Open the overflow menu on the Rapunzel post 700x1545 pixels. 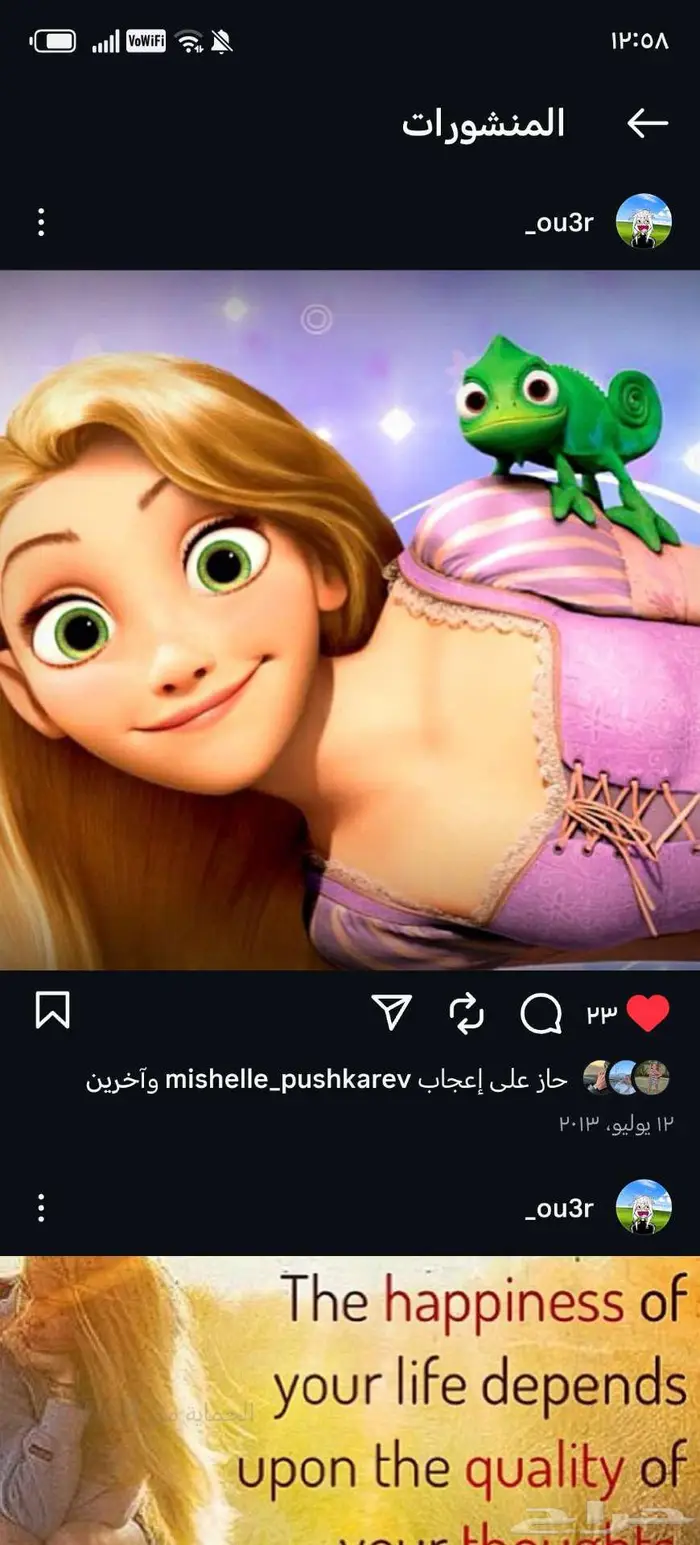click(41, 222)
